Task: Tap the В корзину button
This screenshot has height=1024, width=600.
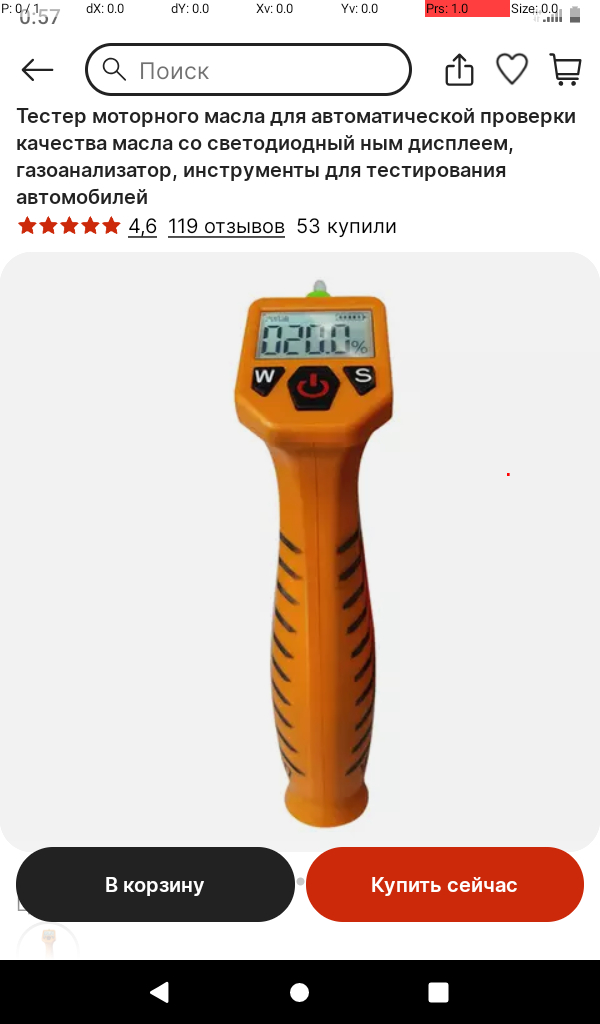Action: [155, 885]
